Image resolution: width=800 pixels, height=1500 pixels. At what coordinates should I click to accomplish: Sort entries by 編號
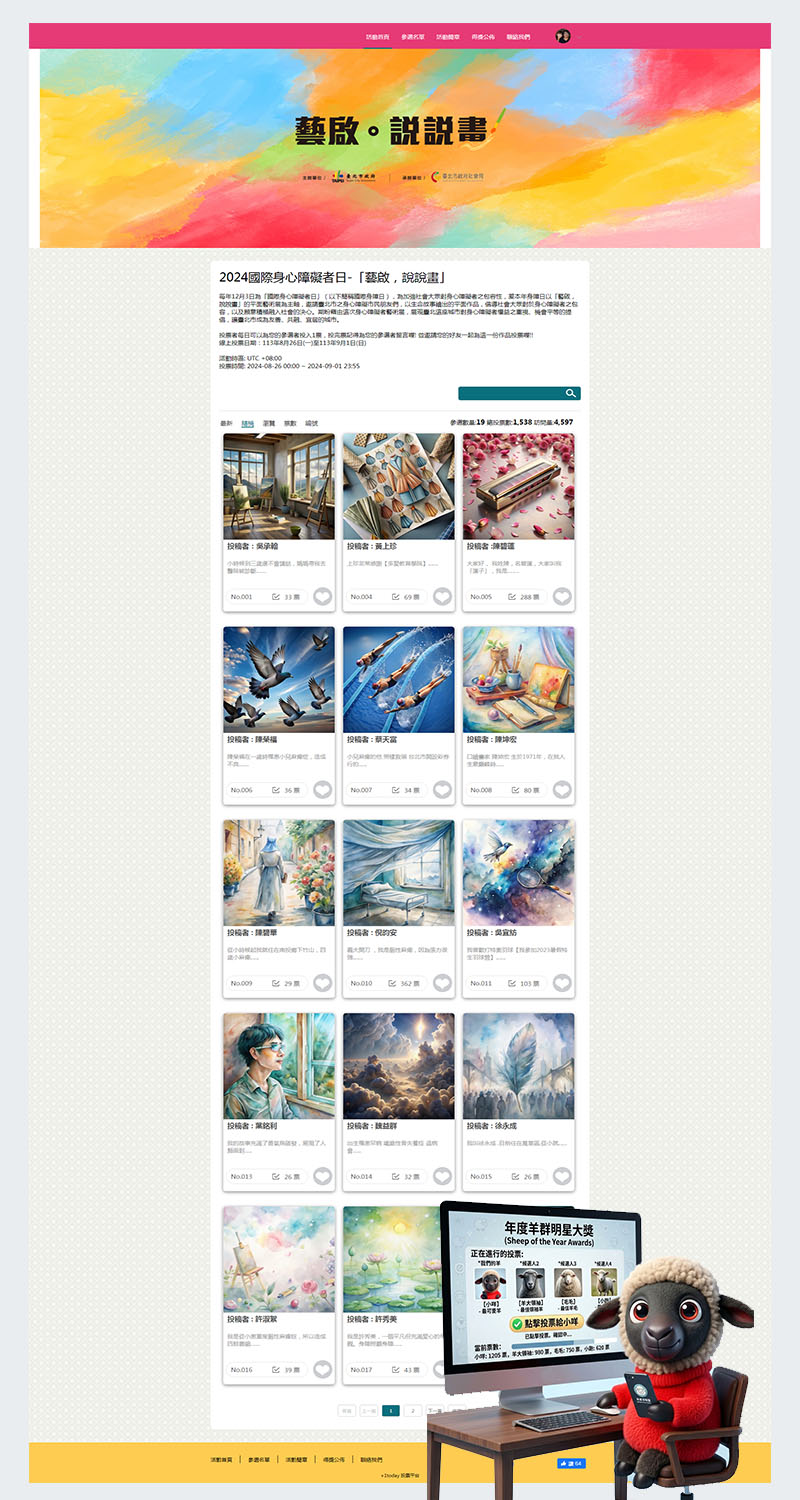pyautogui.click(x=312, y=424)
